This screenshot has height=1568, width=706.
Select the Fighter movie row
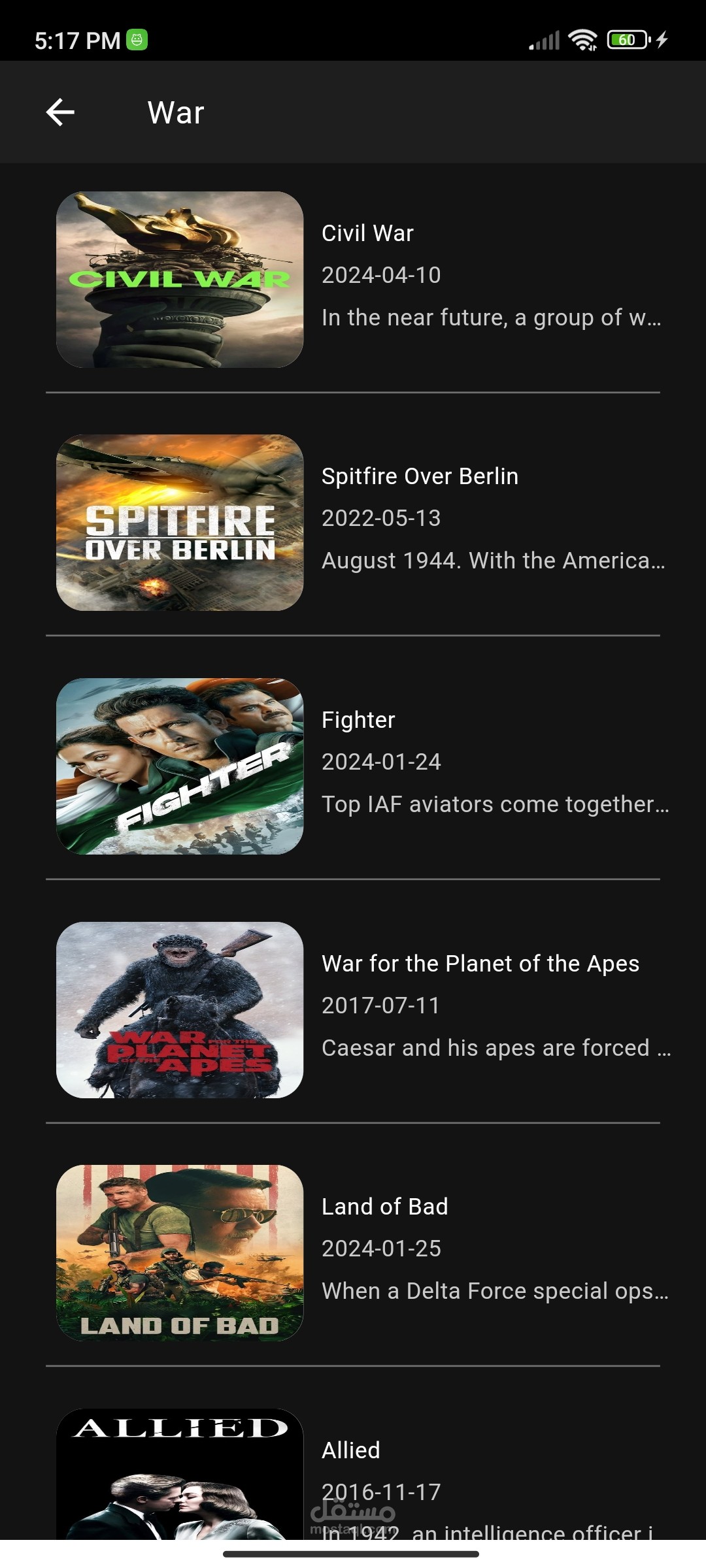tap(353, 766)
